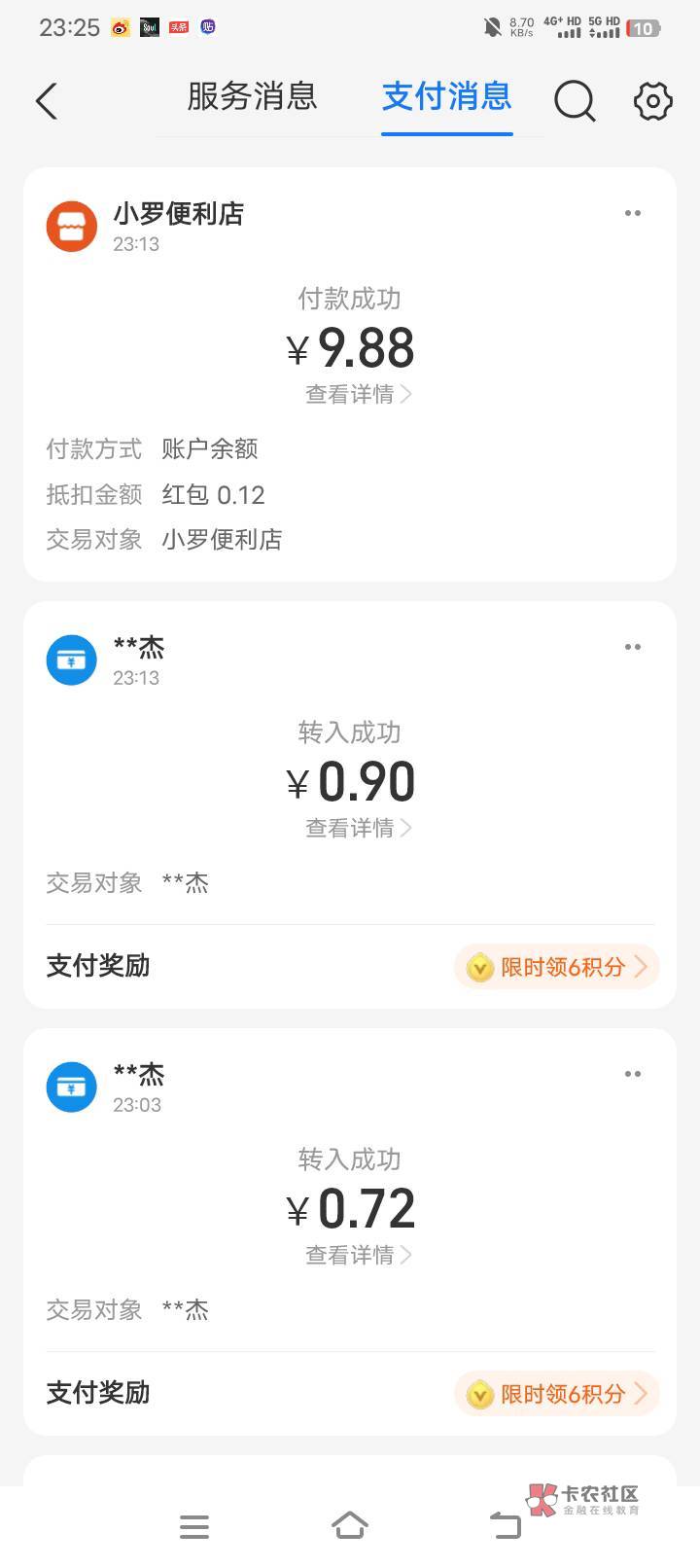View details of the ¥0.72 transfer
Viewport: 700px width, 1568px height.
[x=358, y=1255]
